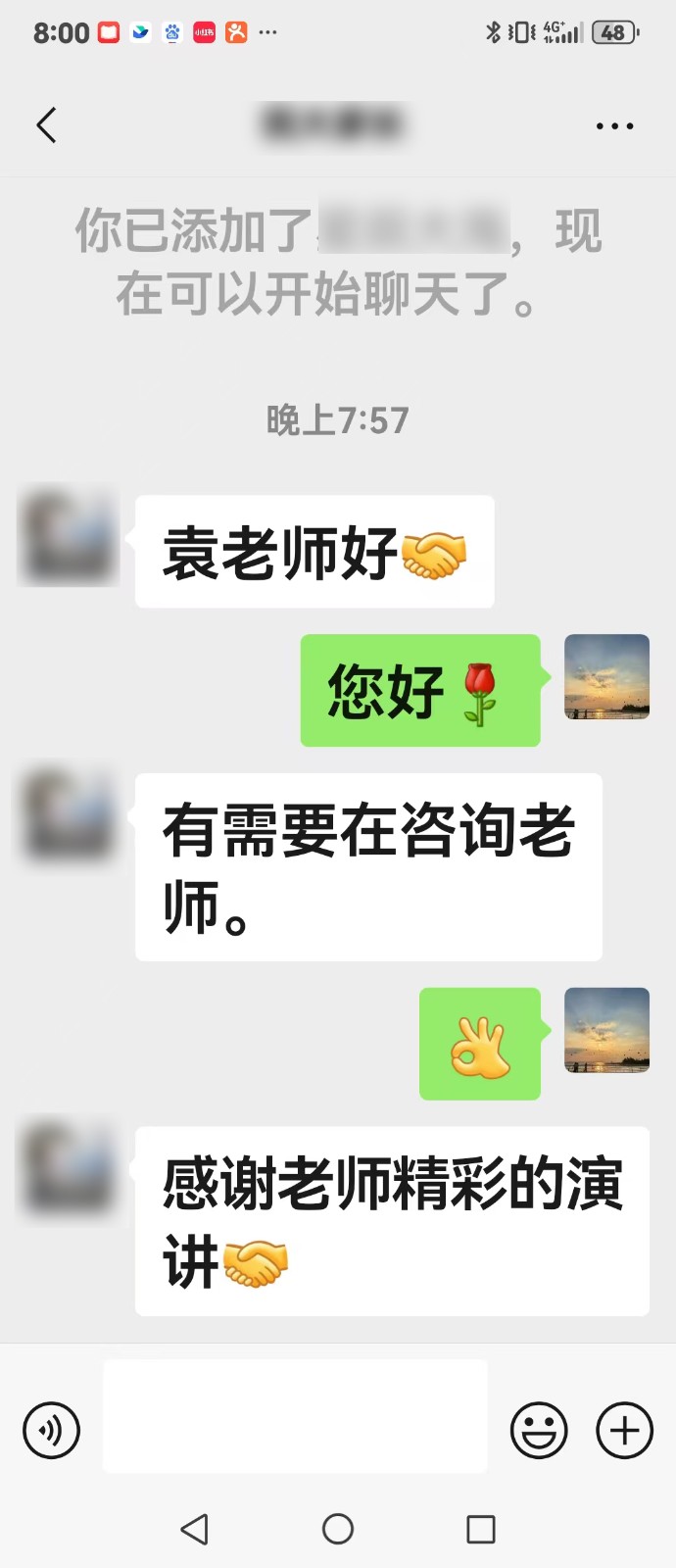Tap the system home button
Image resolution: width=676 pixels, height=1568 pixels.
[338, 1529]
